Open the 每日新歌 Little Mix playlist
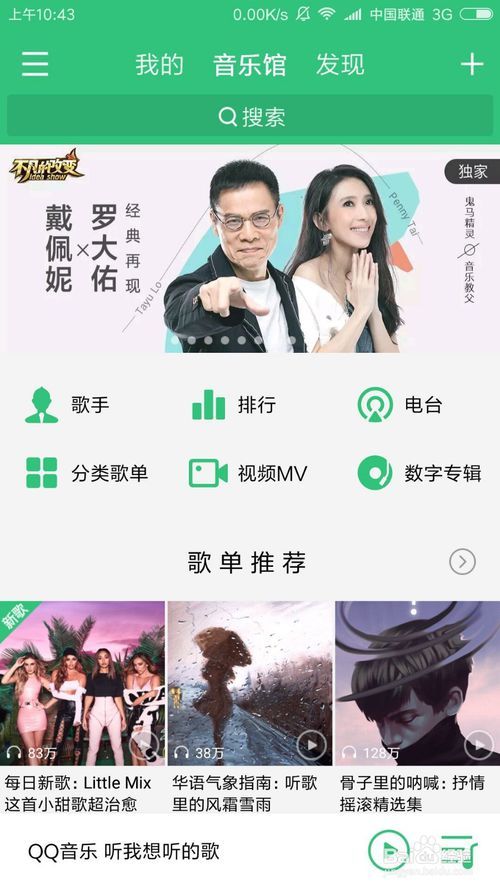 82,708
